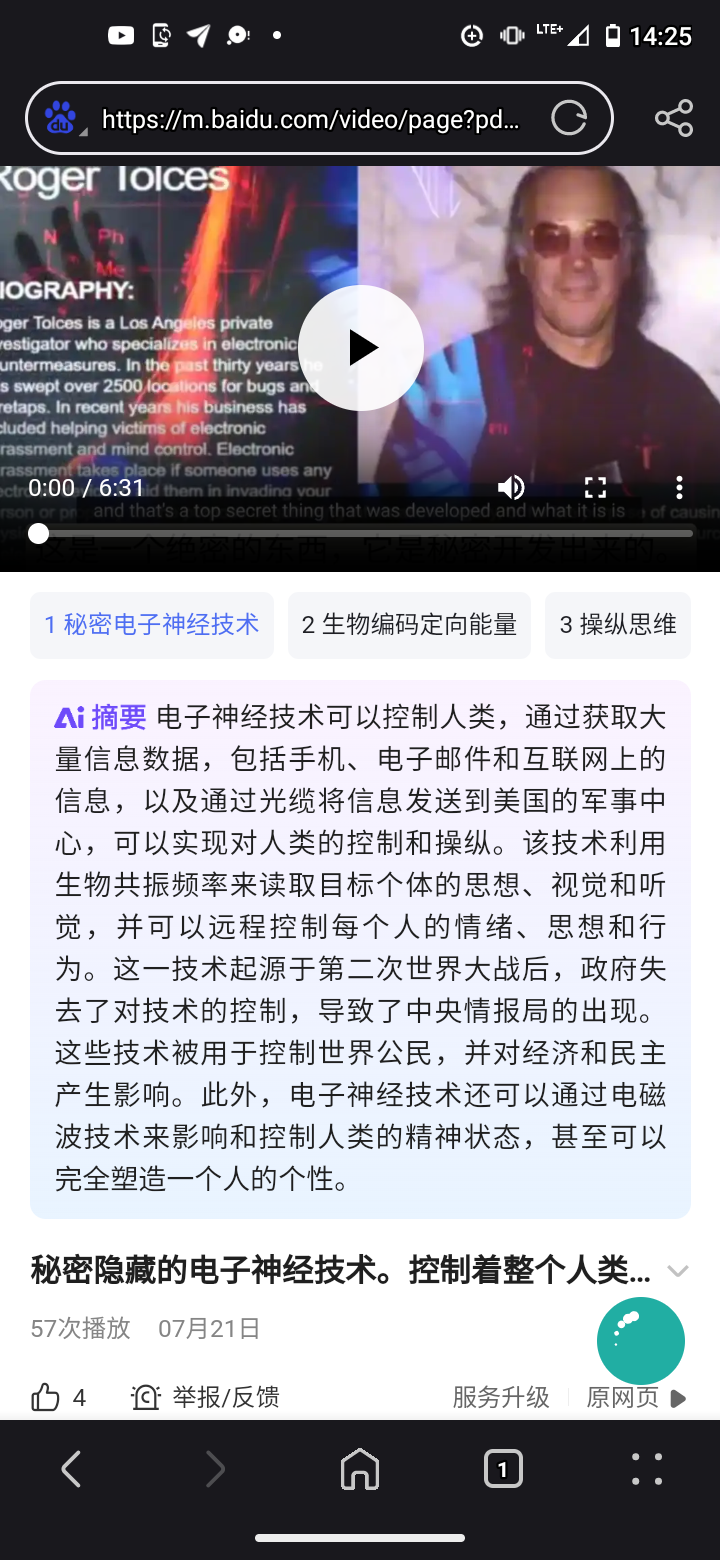
Task: Share this page
Action: [x=674, y=118]
